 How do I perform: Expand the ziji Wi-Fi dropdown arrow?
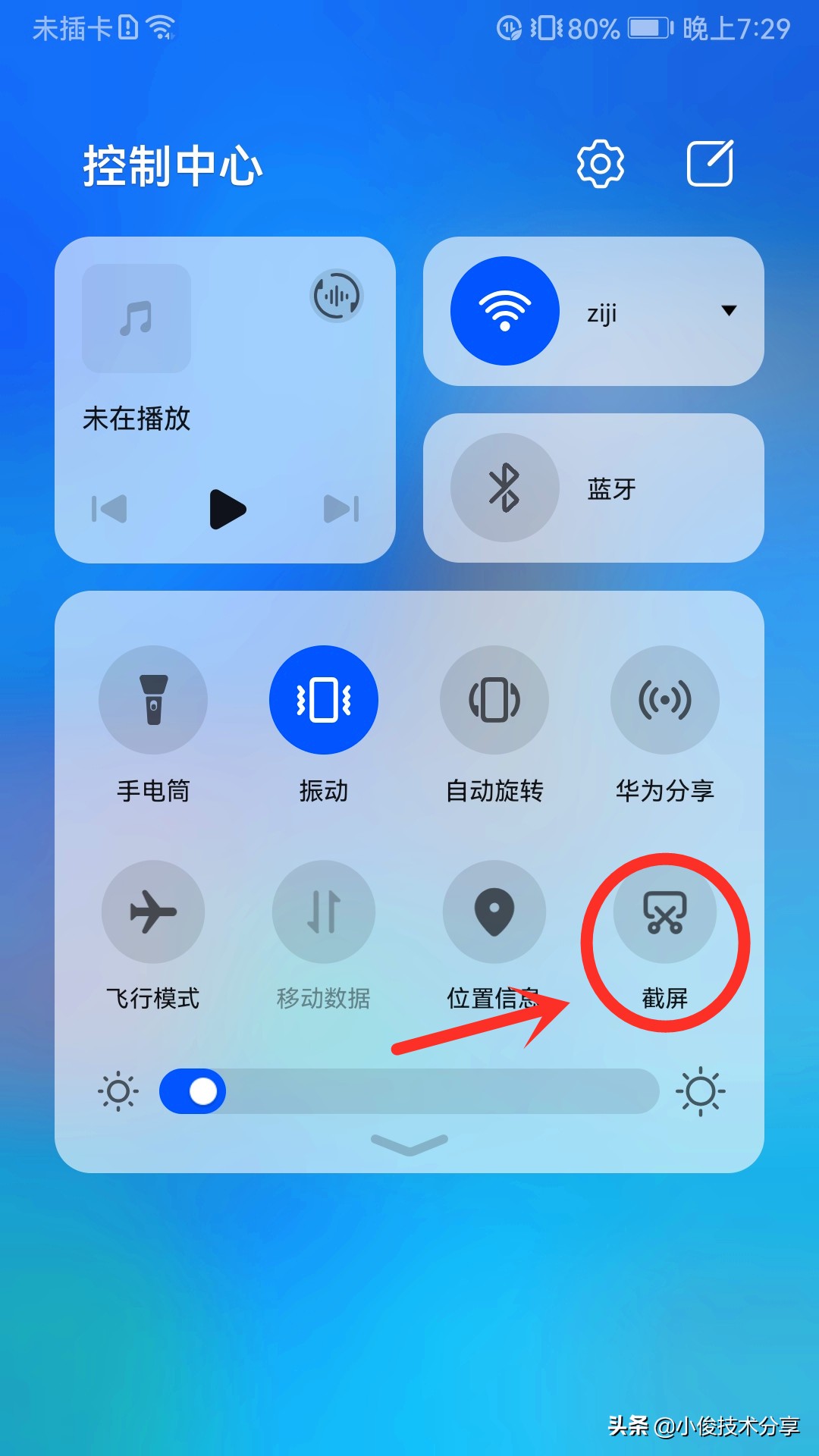click(729, 311)
